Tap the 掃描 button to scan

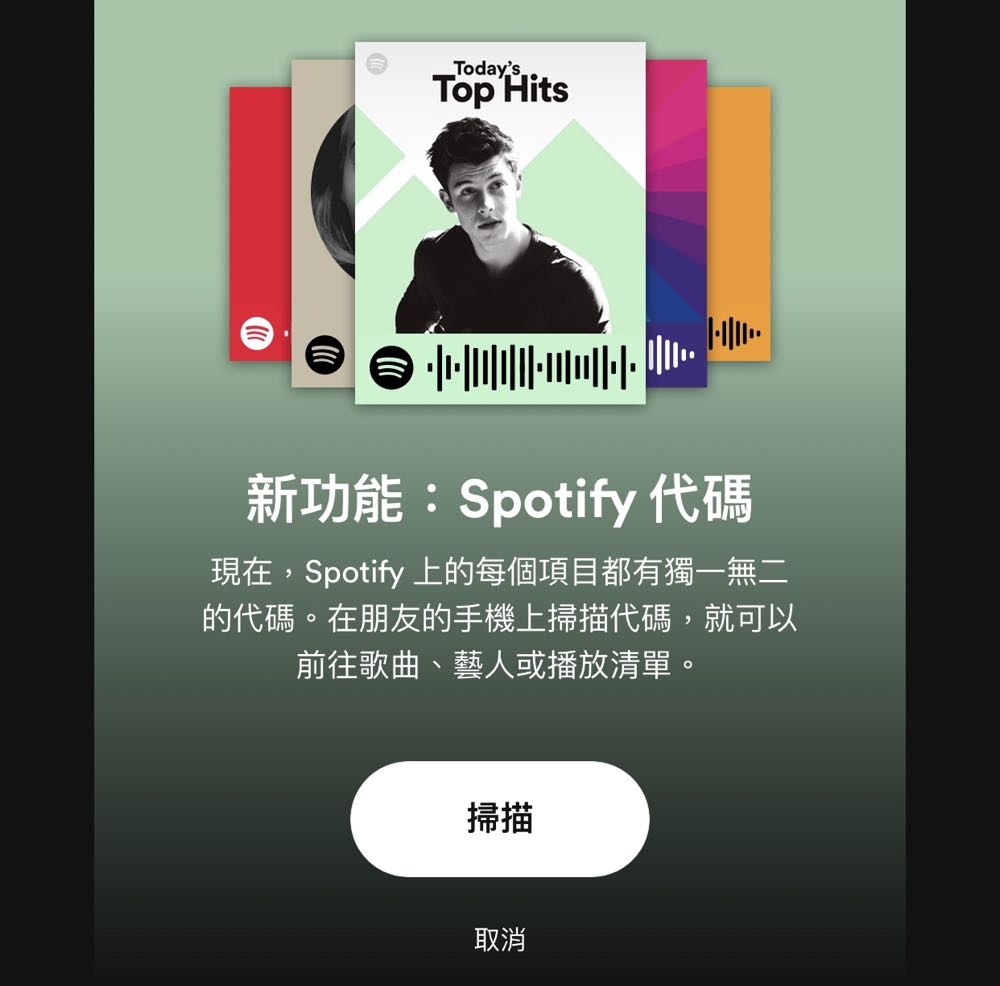coord(499,819)
